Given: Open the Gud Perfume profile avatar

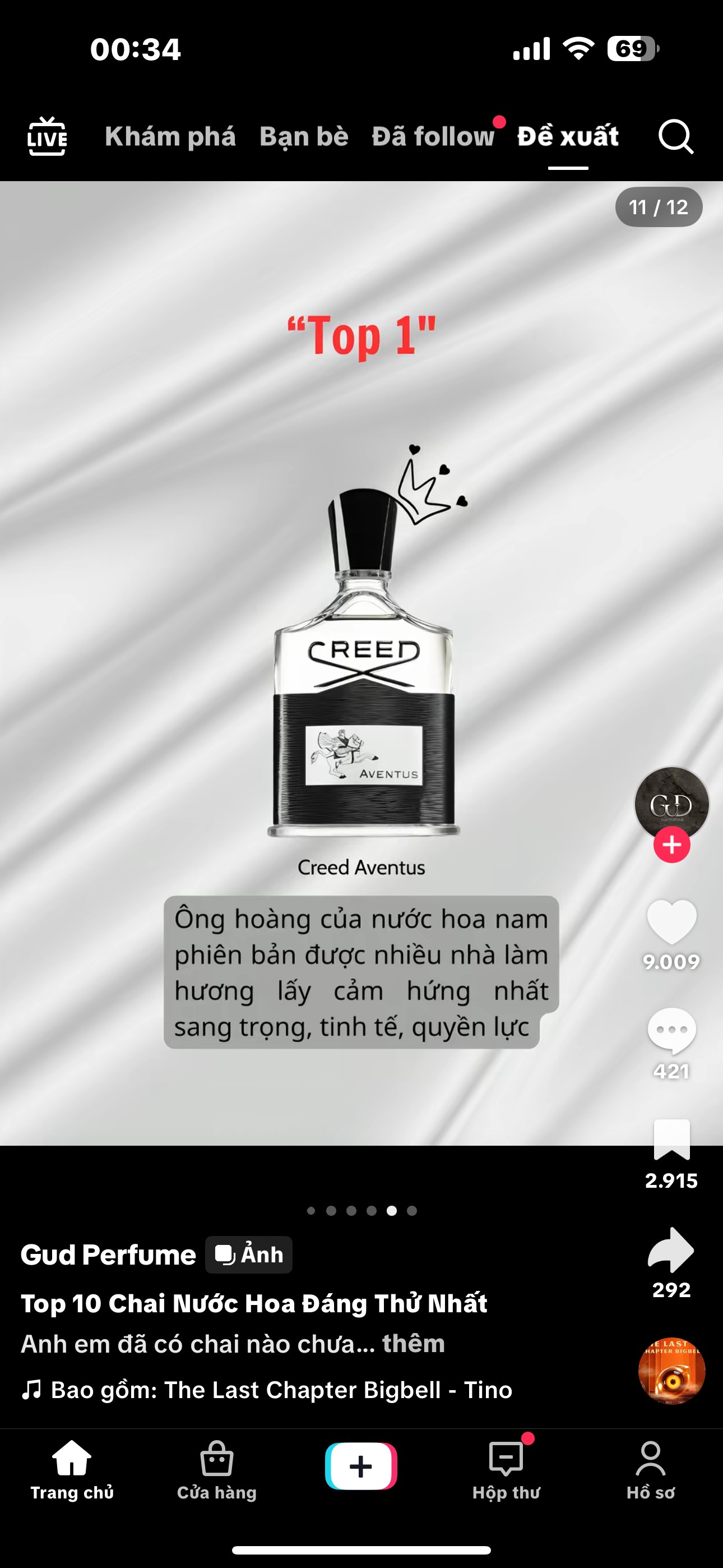Looking at the screenshot, I should tap(672, 804).
